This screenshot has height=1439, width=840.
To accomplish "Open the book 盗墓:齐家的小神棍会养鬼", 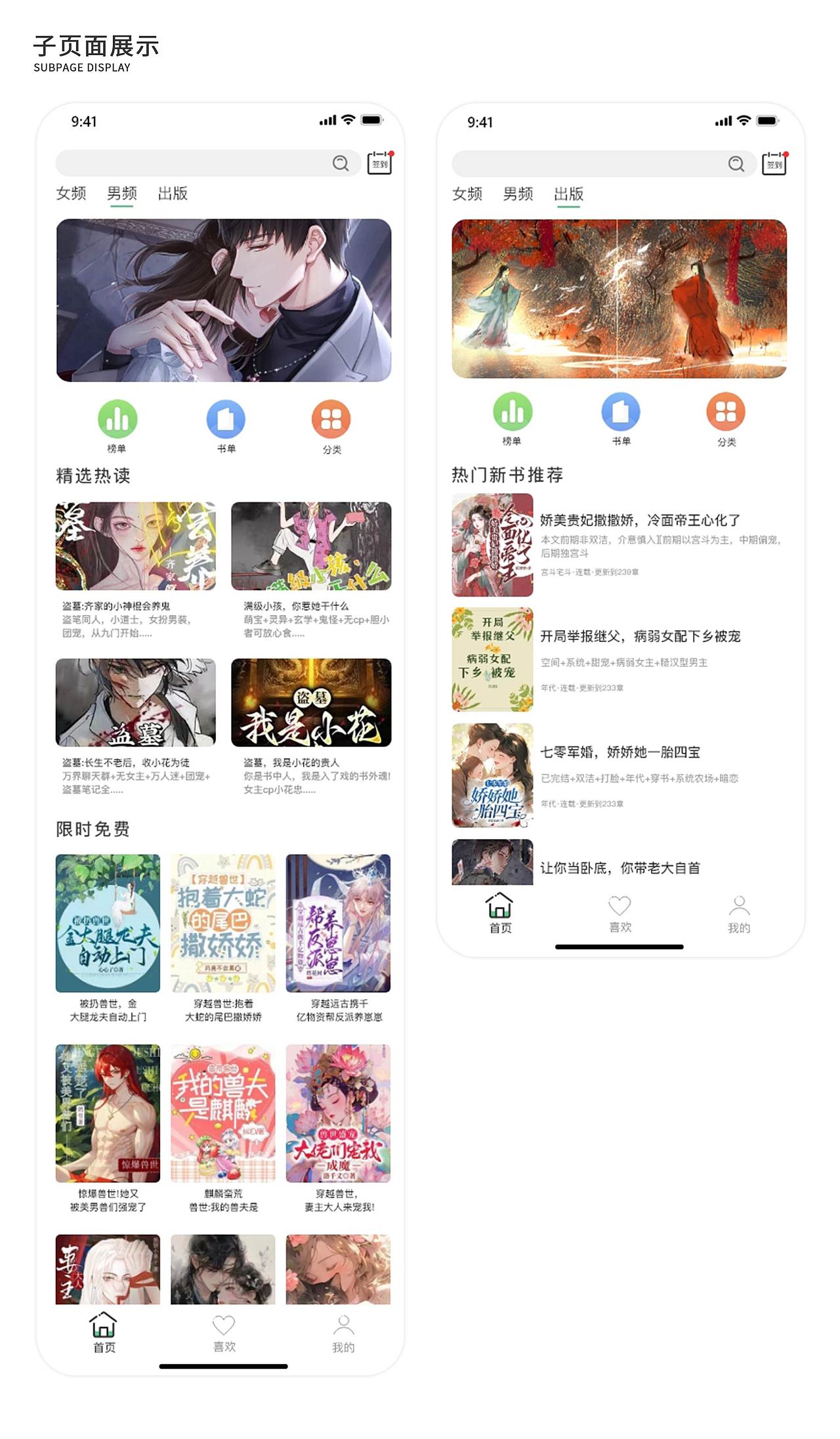I will tap(135, 551).
